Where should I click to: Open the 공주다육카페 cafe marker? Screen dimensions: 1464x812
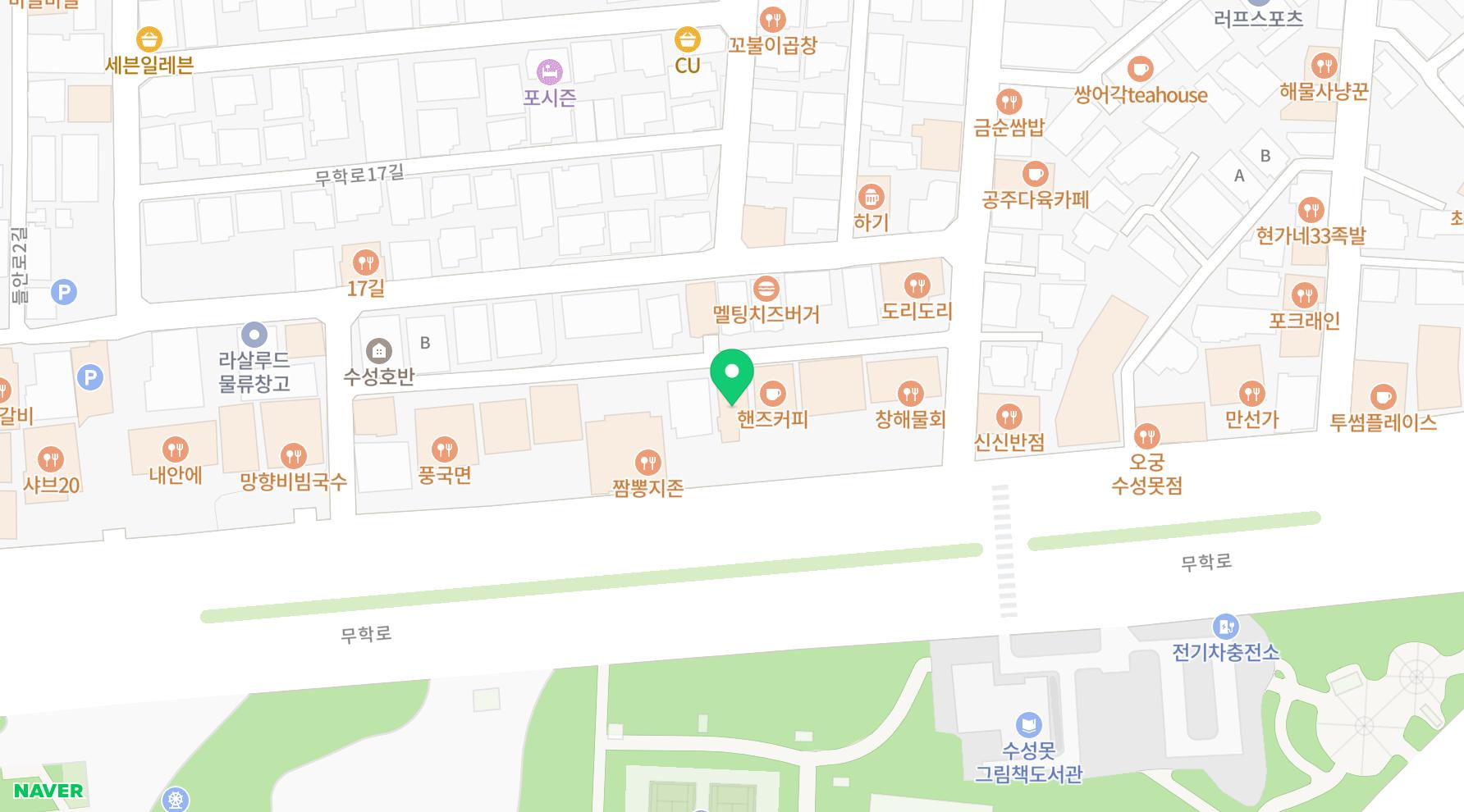(1036, 175)
